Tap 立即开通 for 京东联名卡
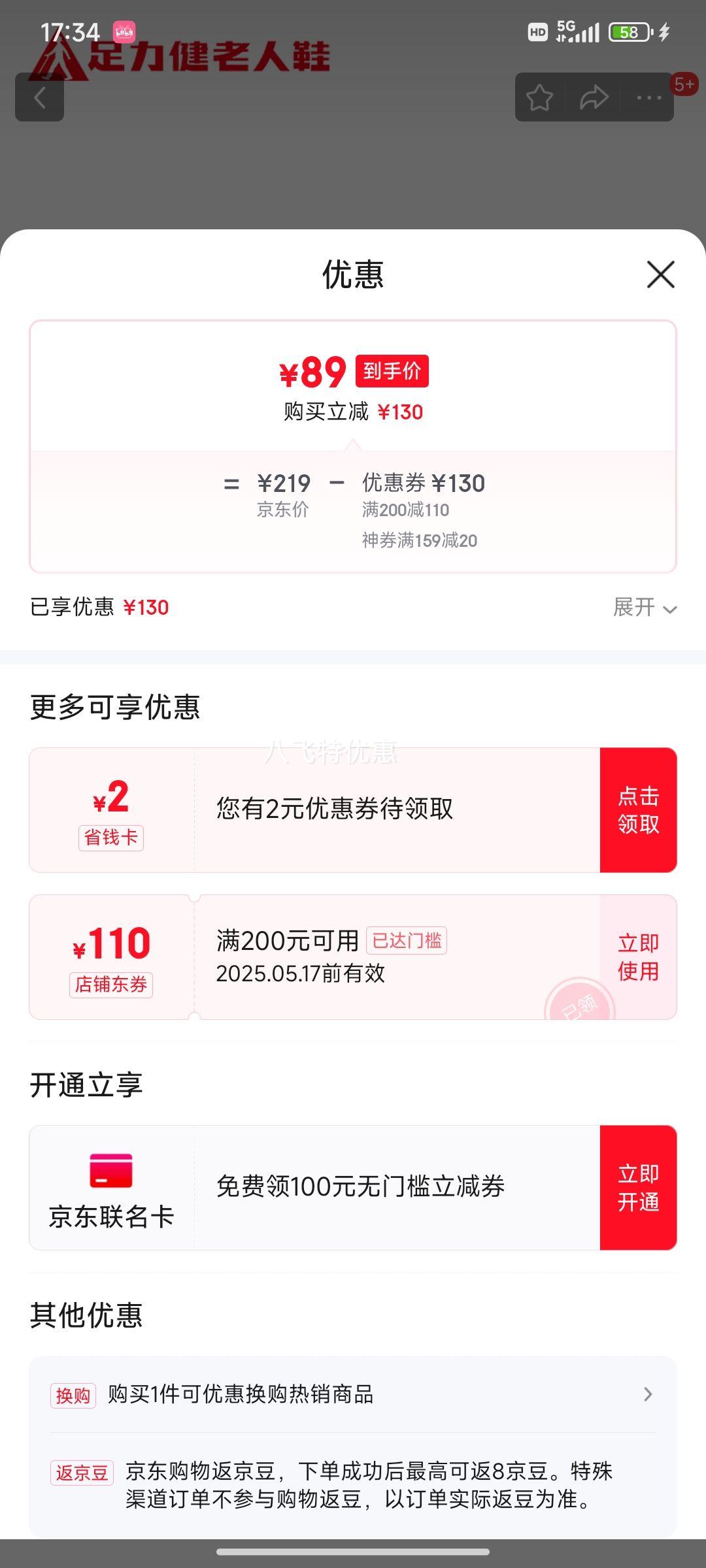The height and width of the screenshot is (1568, 706). pyautogui.click(x=638, y=1188)
